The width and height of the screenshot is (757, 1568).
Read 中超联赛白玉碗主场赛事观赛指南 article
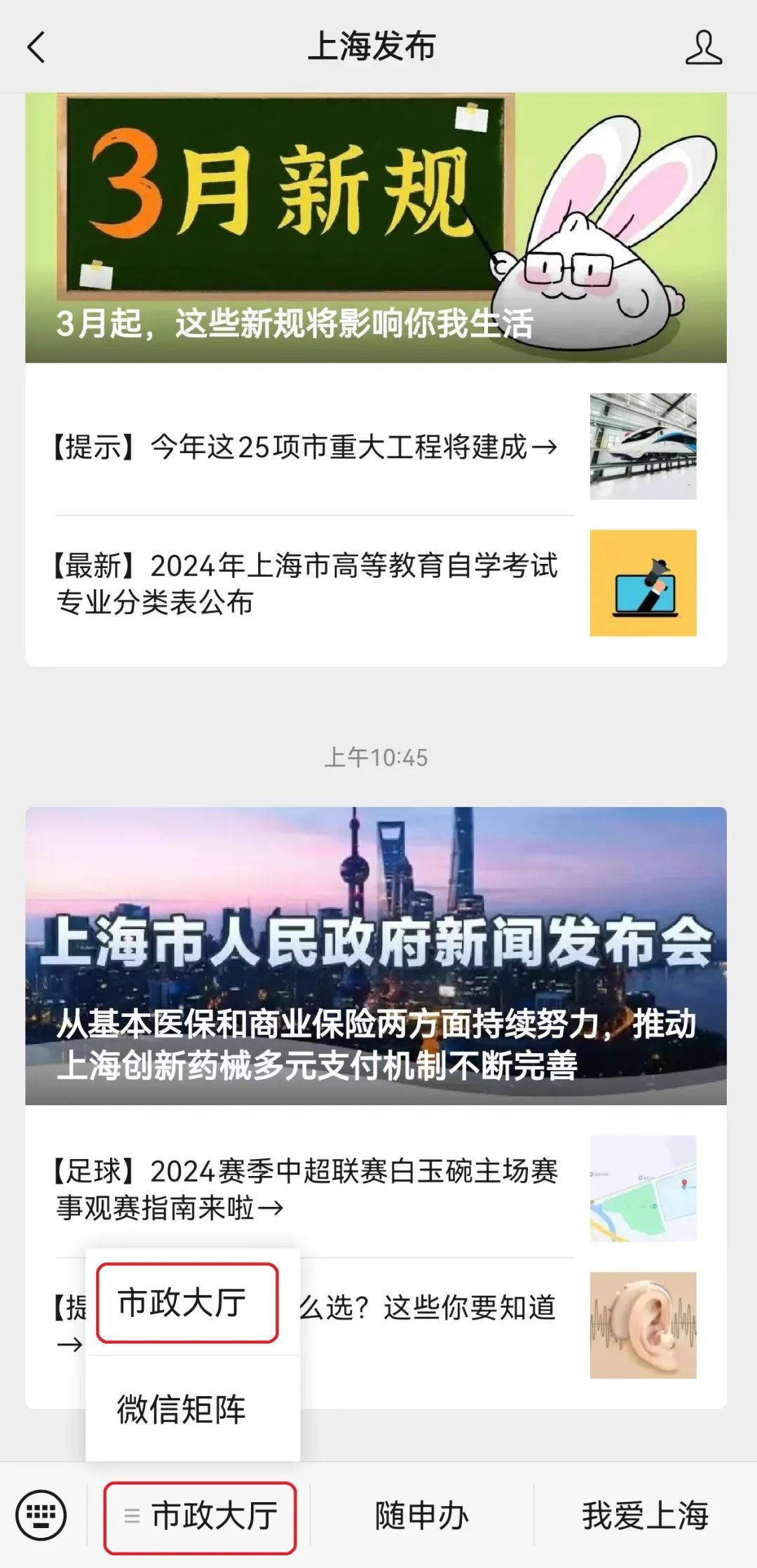point(306,1189)
